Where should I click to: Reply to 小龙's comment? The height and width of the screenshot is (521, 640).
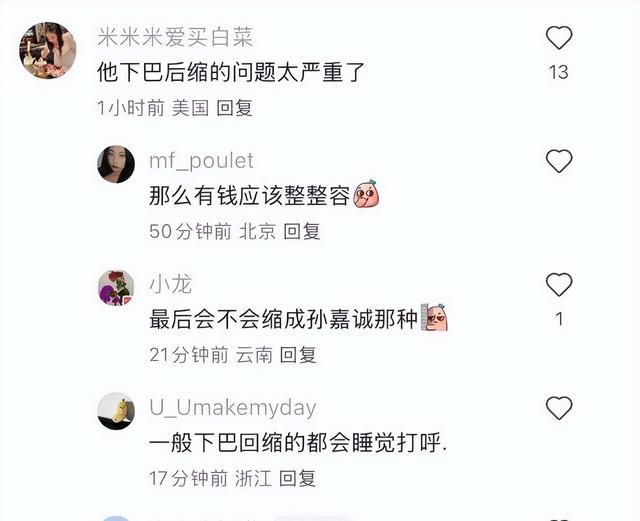coord(297,354)
